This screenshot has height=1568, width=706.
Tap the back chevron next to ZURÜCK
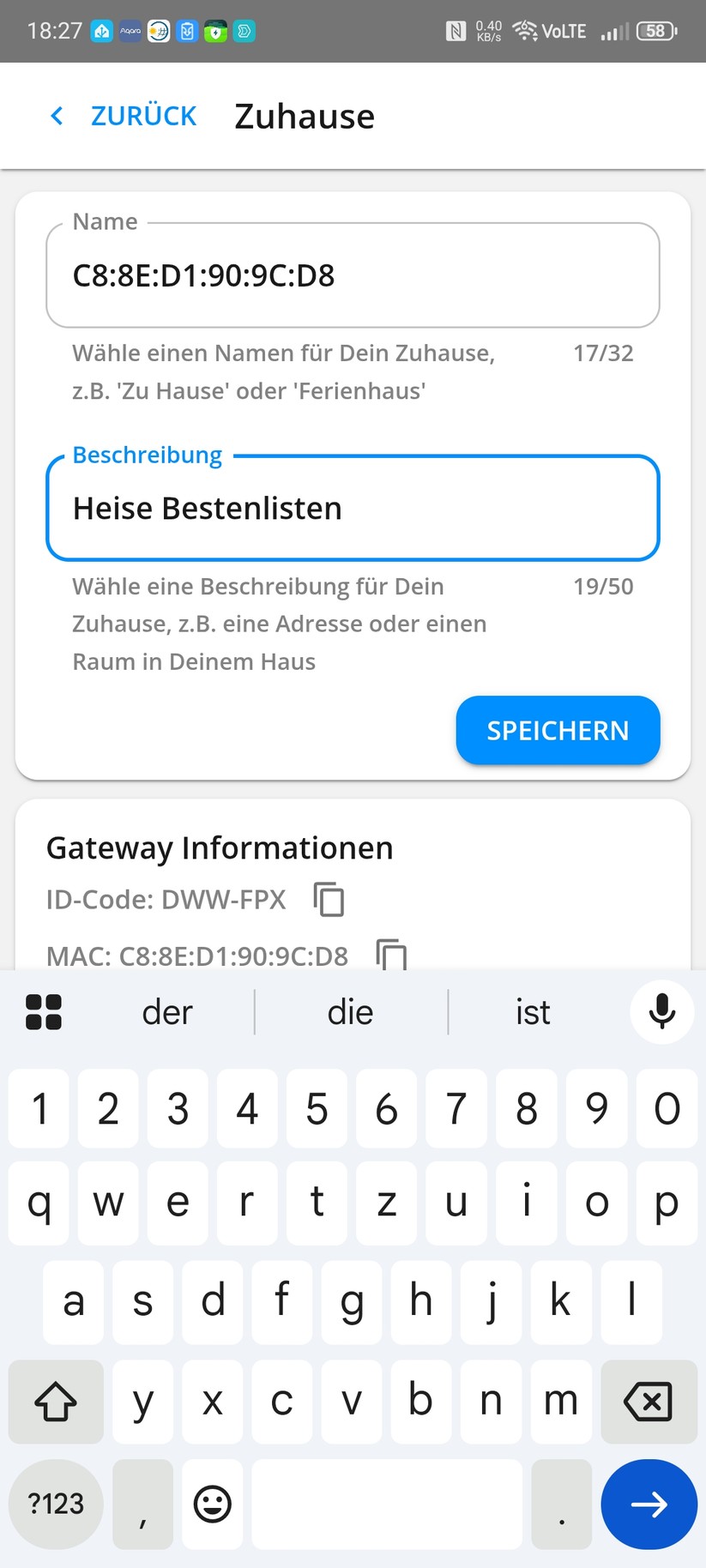55,115
